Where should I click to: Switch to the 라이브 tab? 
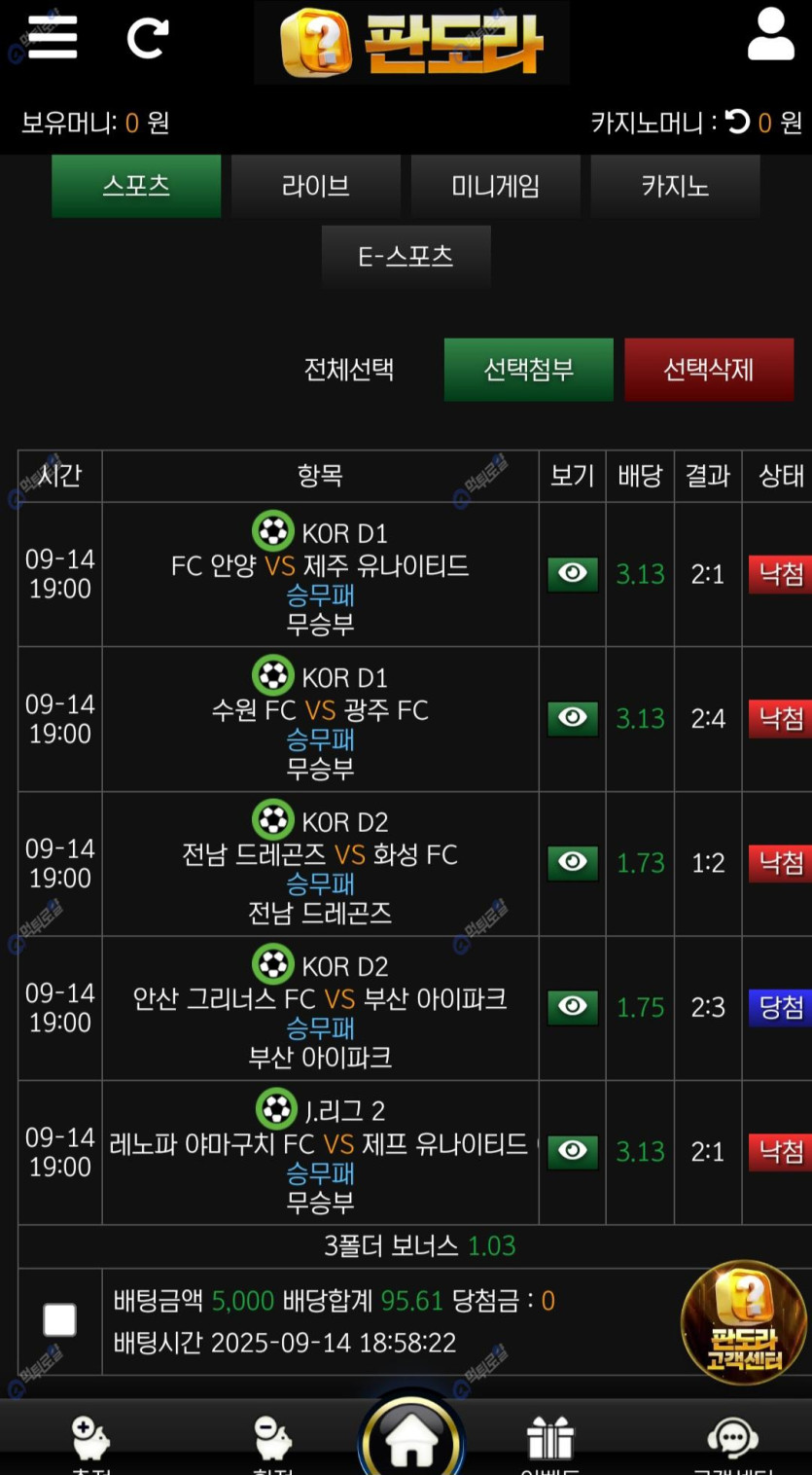(316, 186)
